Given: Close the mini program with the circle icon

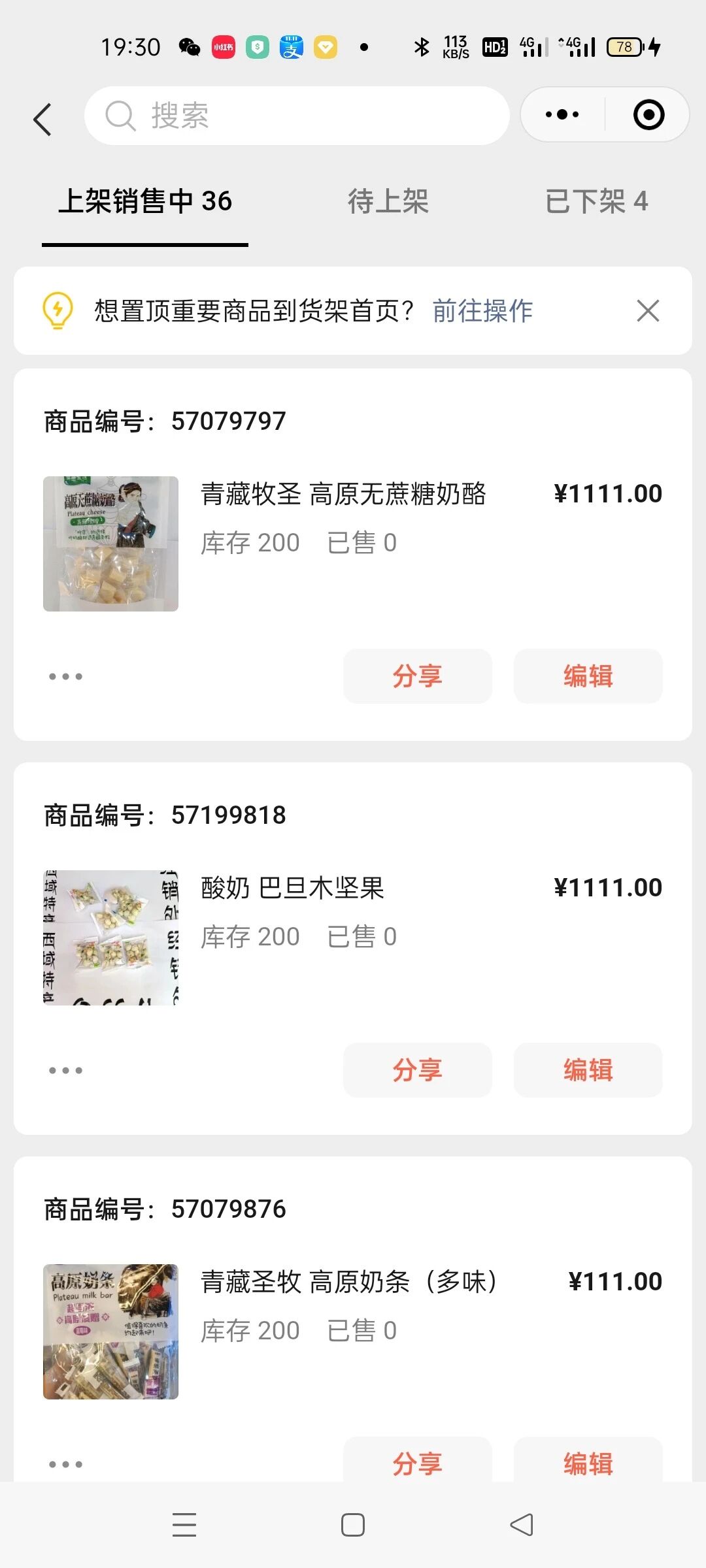Looking at the screenshot, I should tap(648, 115).
